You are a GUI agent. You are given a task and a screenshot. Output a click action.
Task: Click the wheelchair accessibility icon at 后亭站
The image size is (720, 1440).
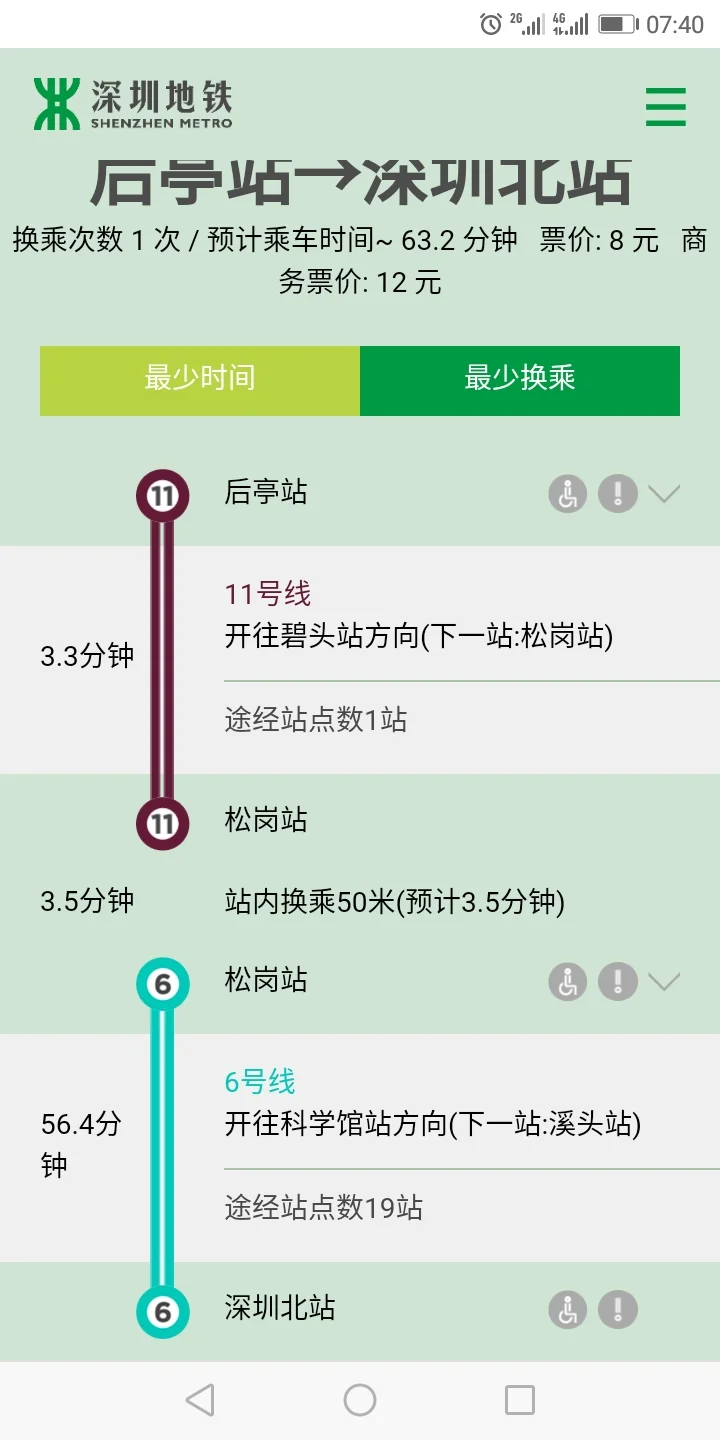(567, 493)
